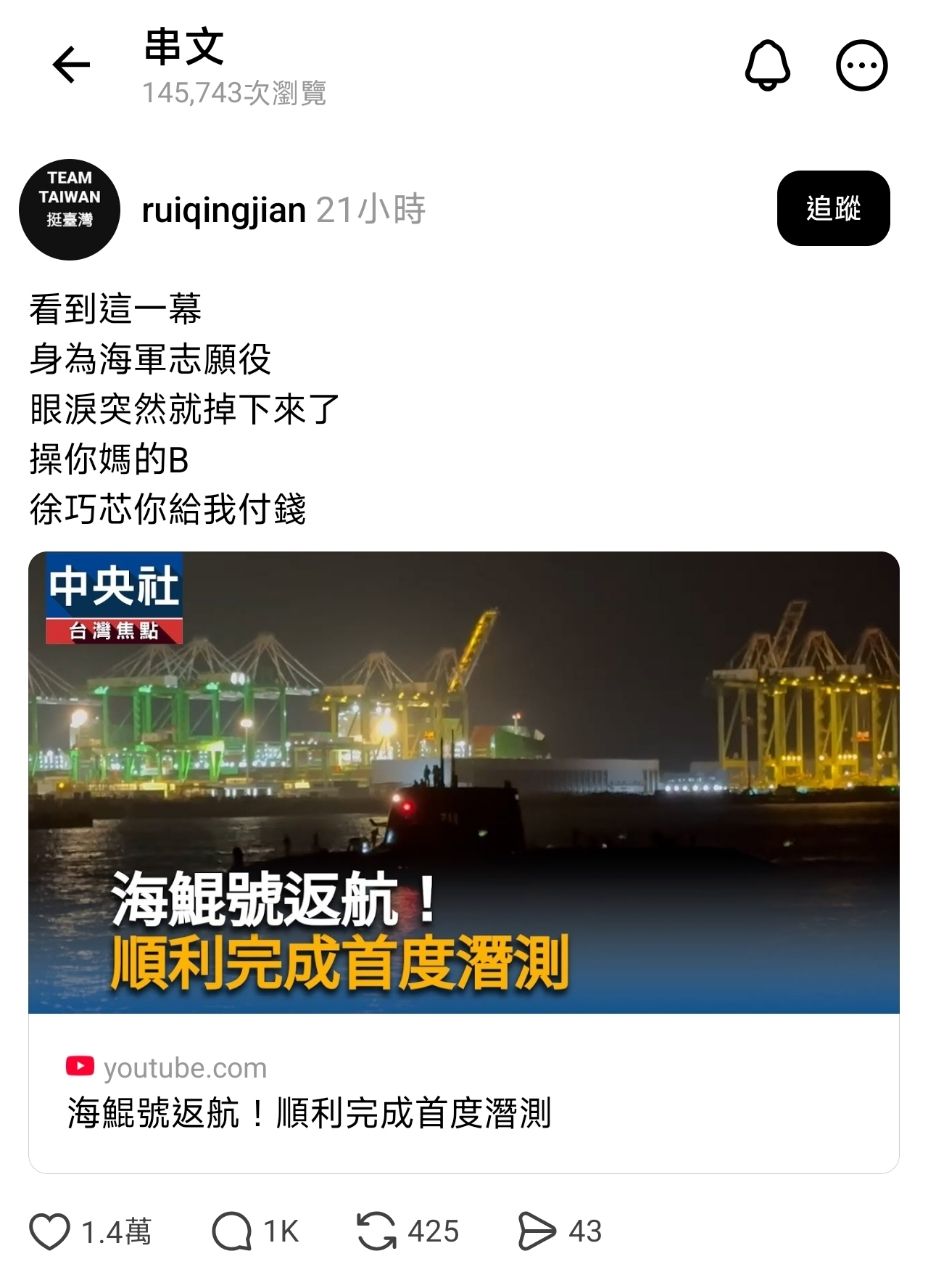Open ruiqingjian's profile picture

click(x=70, y=209)
